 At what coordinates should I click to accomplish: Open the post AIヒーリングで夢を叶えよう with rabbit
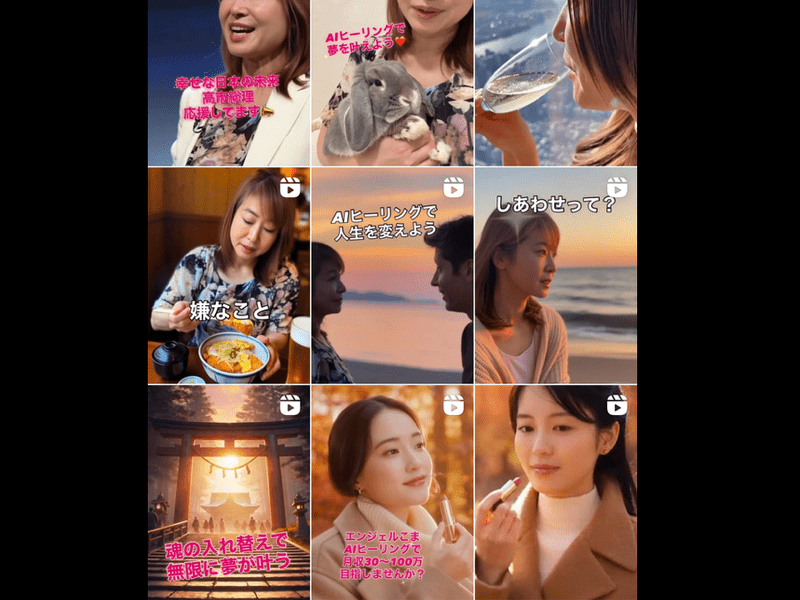(392, 82)
